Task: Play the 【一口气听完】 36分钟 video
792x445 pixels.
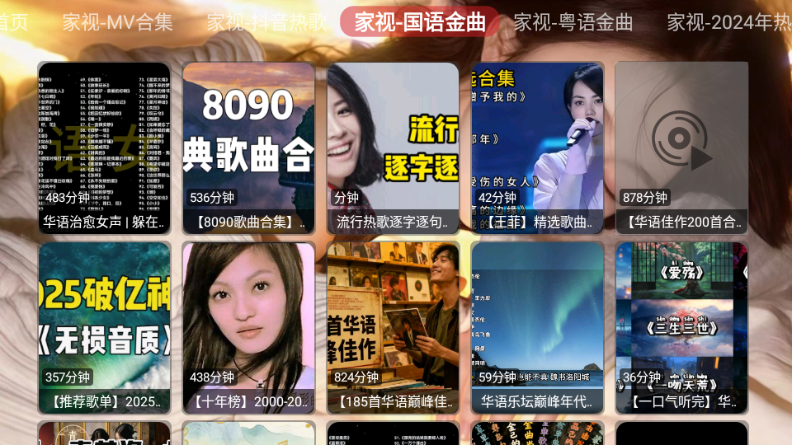Action: (x=681, y=328)
